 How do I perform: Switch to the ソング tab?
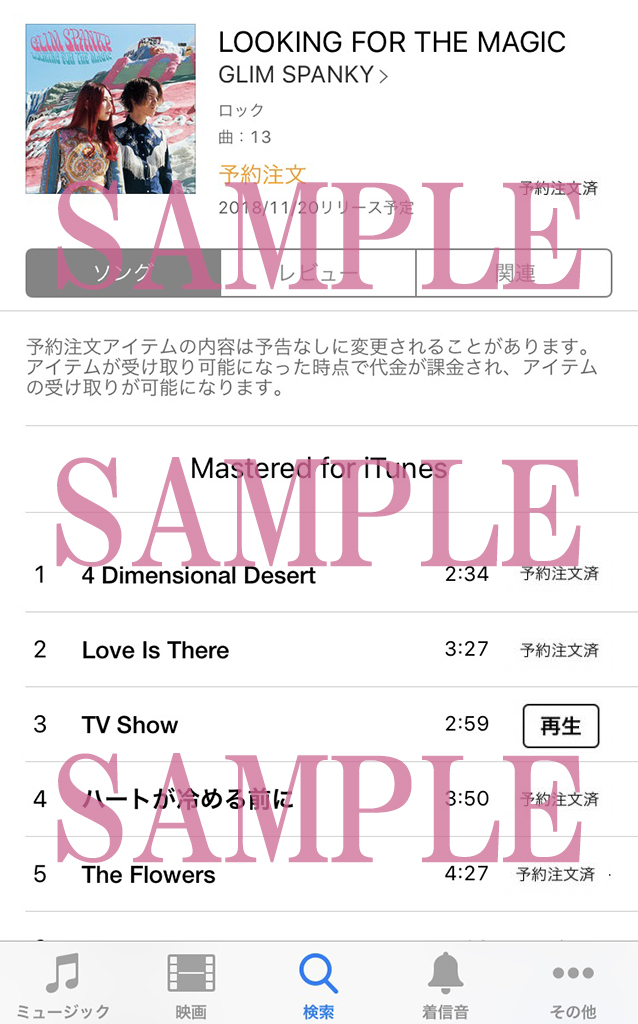coord(123,273)
